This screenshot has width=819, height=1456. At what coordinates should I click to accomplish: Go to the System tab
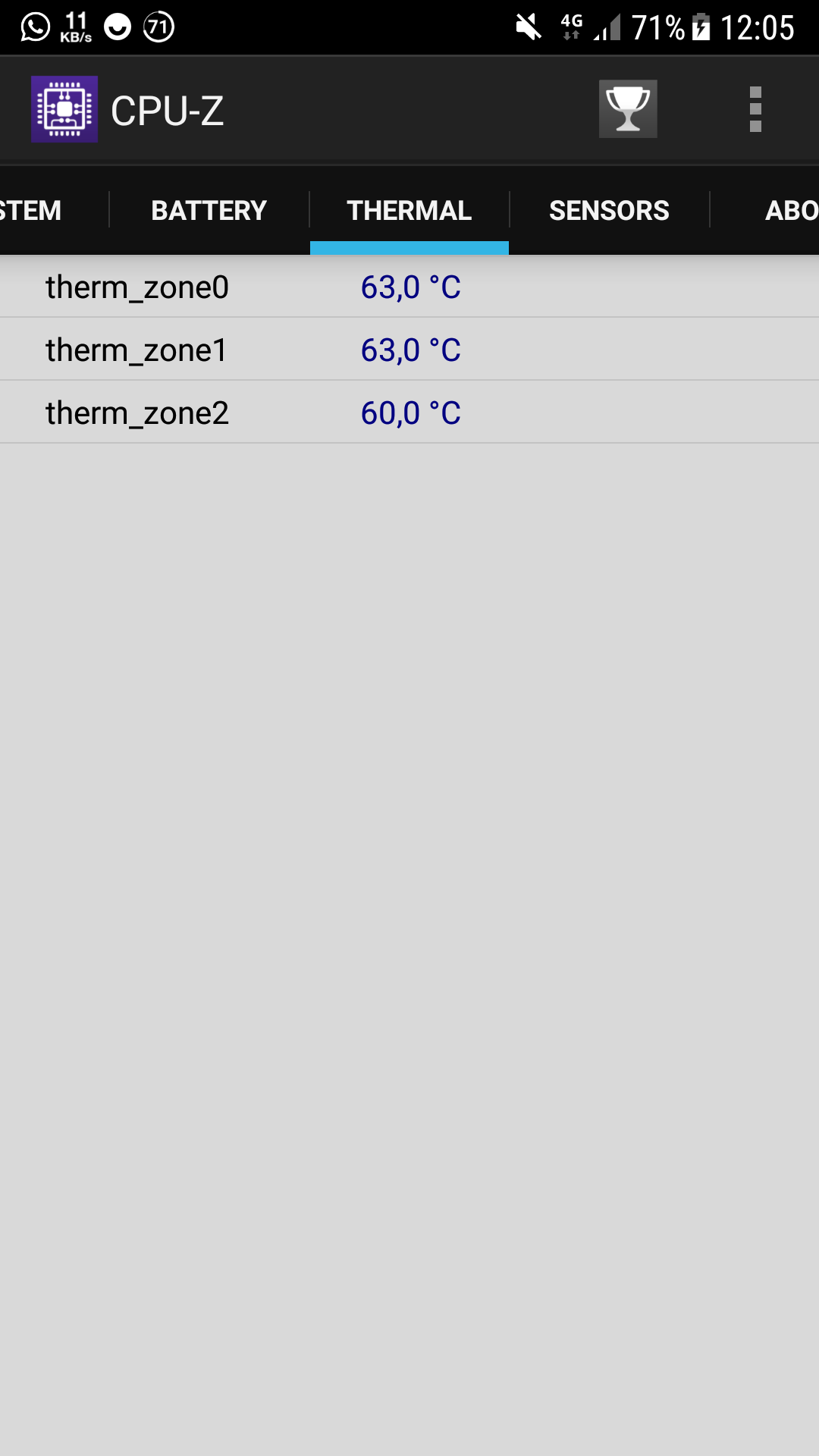coord(34,210)
